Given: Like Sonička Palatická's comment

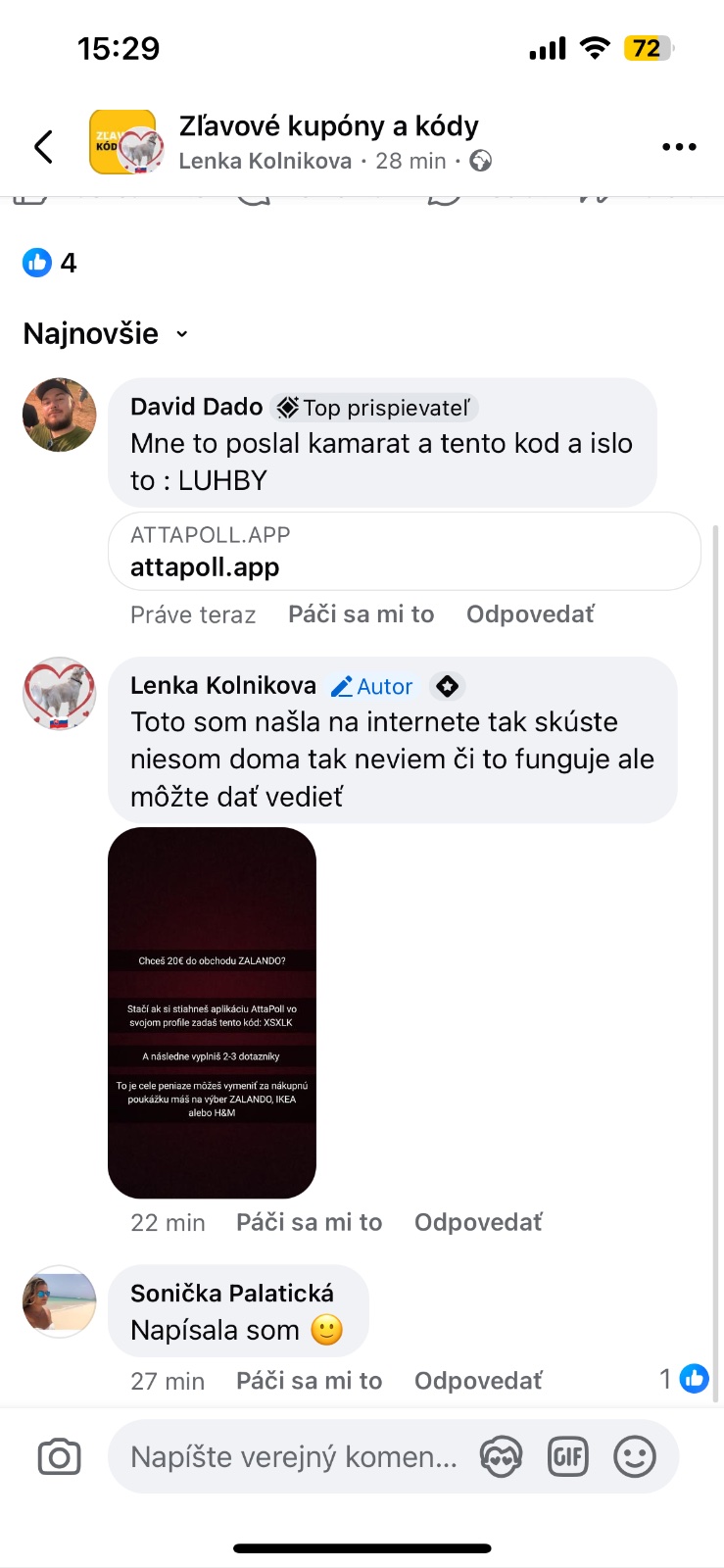Looking at the screenshot, I should point(309,1381).
